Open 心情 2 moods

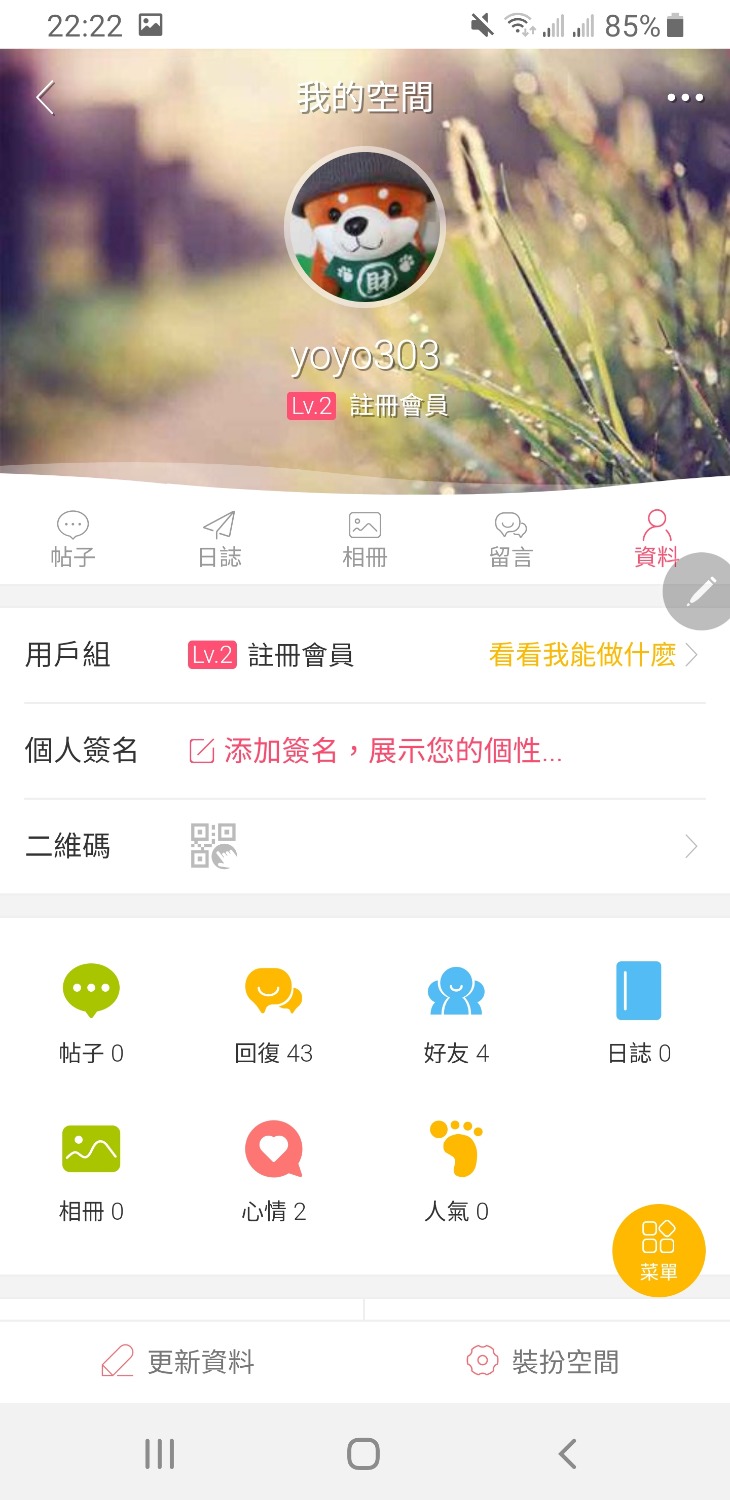(x=273, y=1169)
